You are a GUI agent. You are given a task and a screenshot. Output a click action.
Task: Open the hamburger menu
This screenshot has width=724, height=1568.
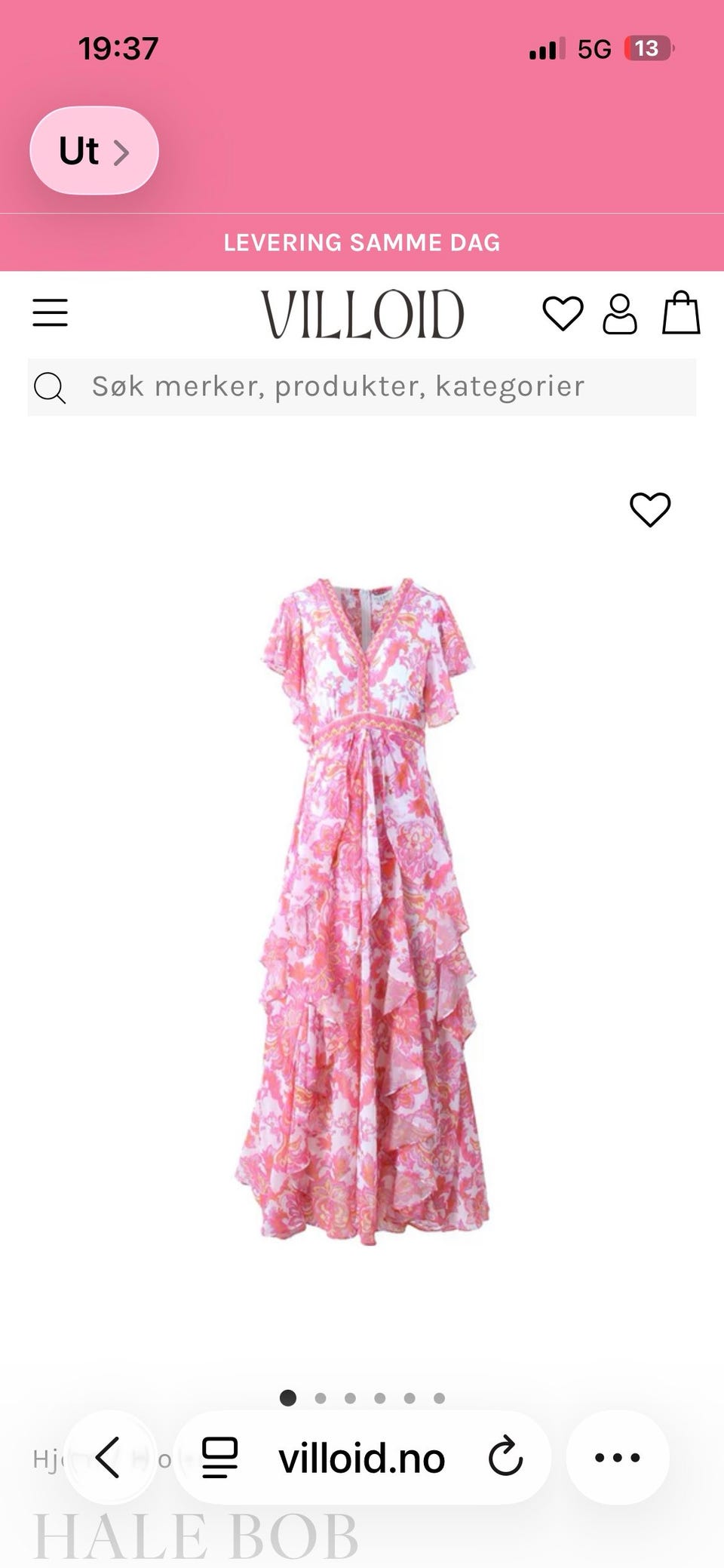50,312
